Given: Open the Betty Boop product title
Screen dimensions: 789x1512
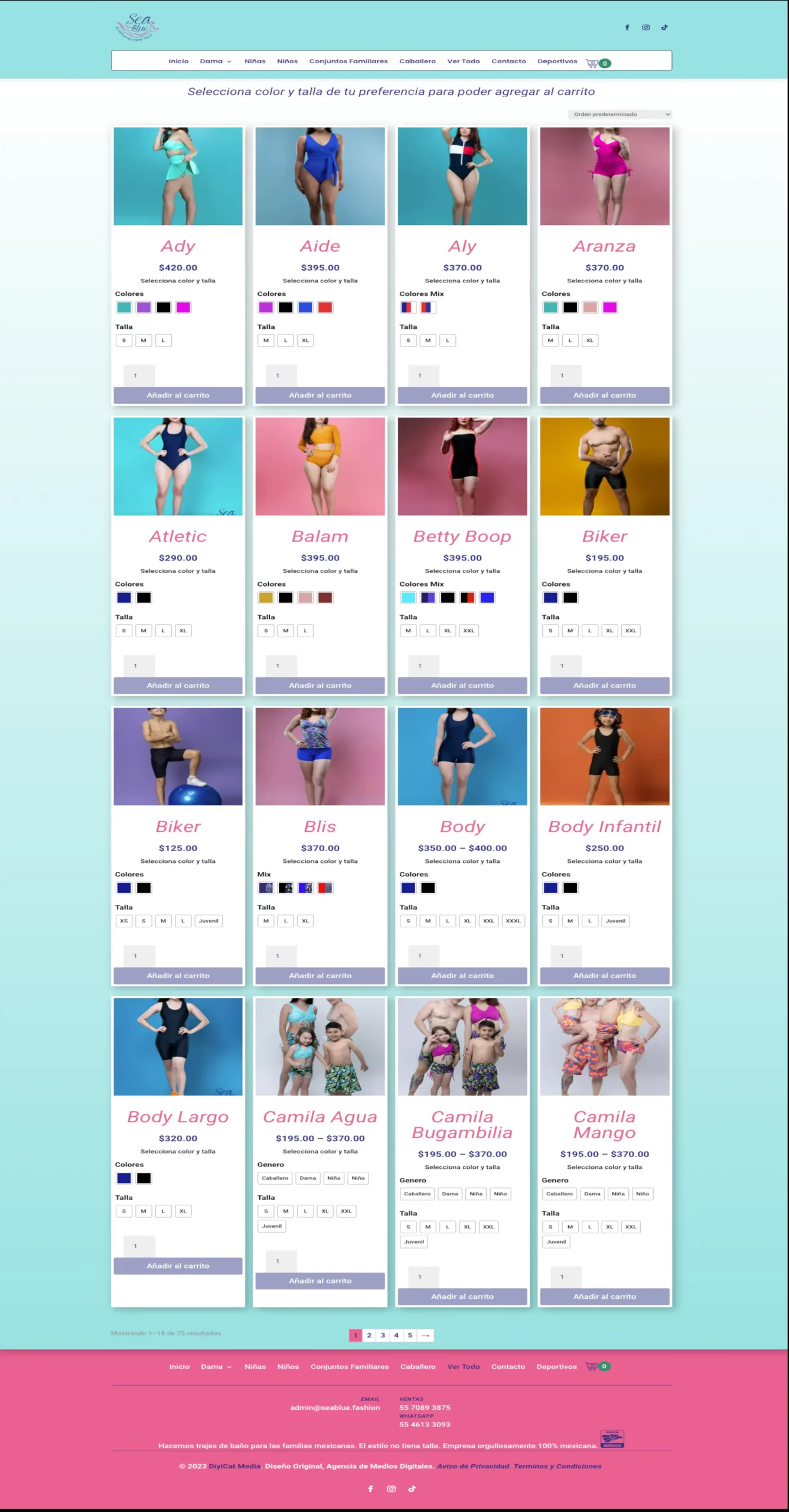Looking at the screenshot, I should tap(462, 536).
